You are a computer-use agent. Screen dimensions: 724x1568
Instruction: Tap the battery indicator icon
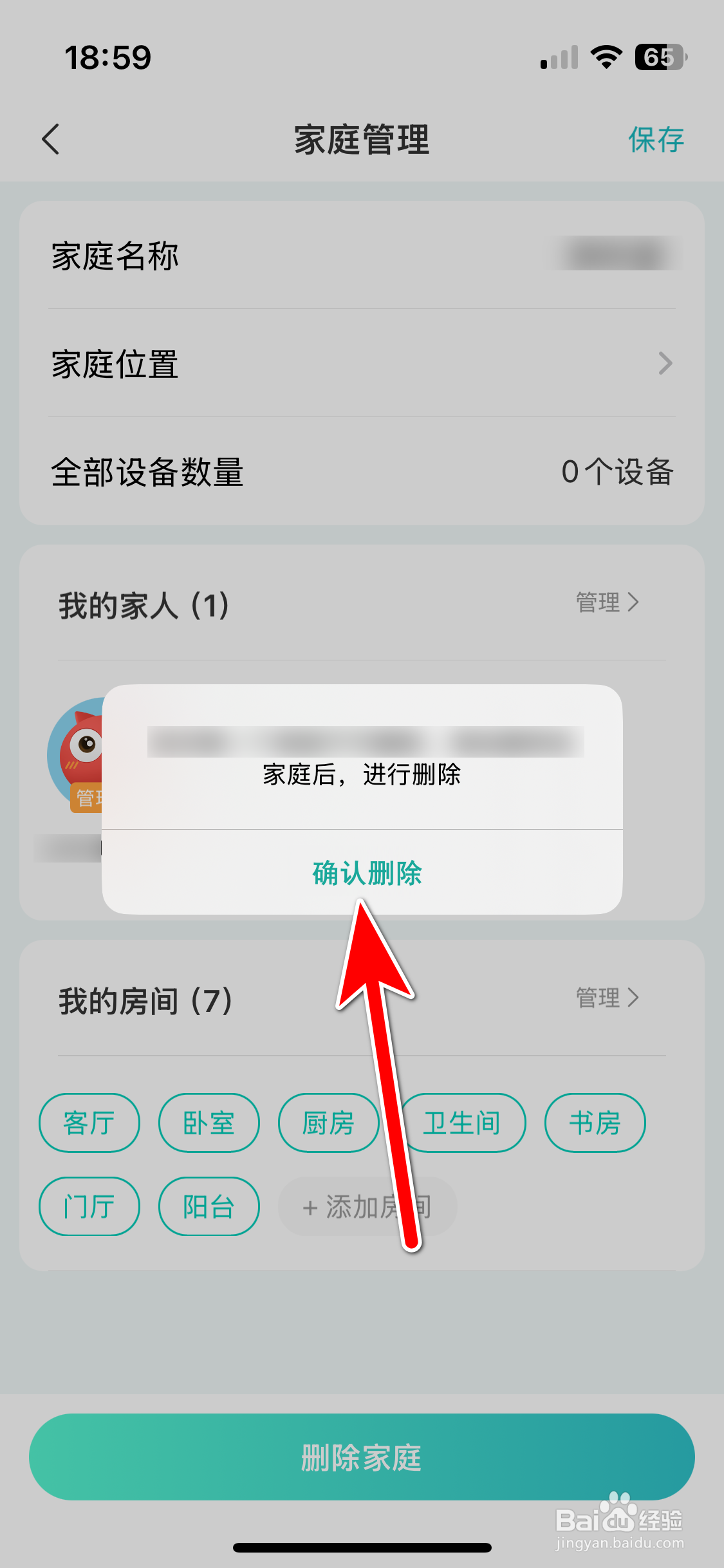658,57
